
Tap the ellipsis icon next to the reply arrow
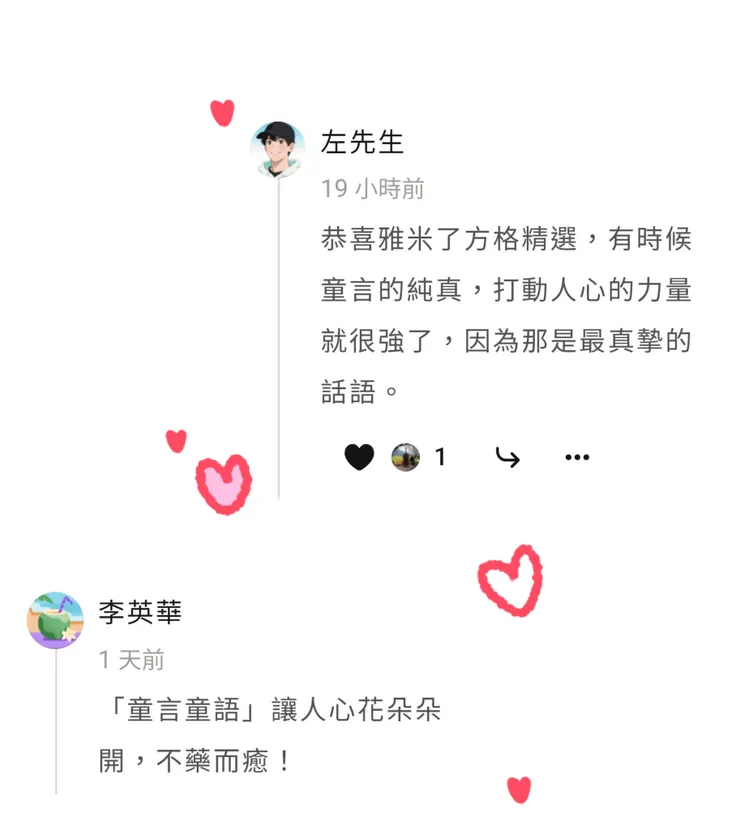(575, 457)
